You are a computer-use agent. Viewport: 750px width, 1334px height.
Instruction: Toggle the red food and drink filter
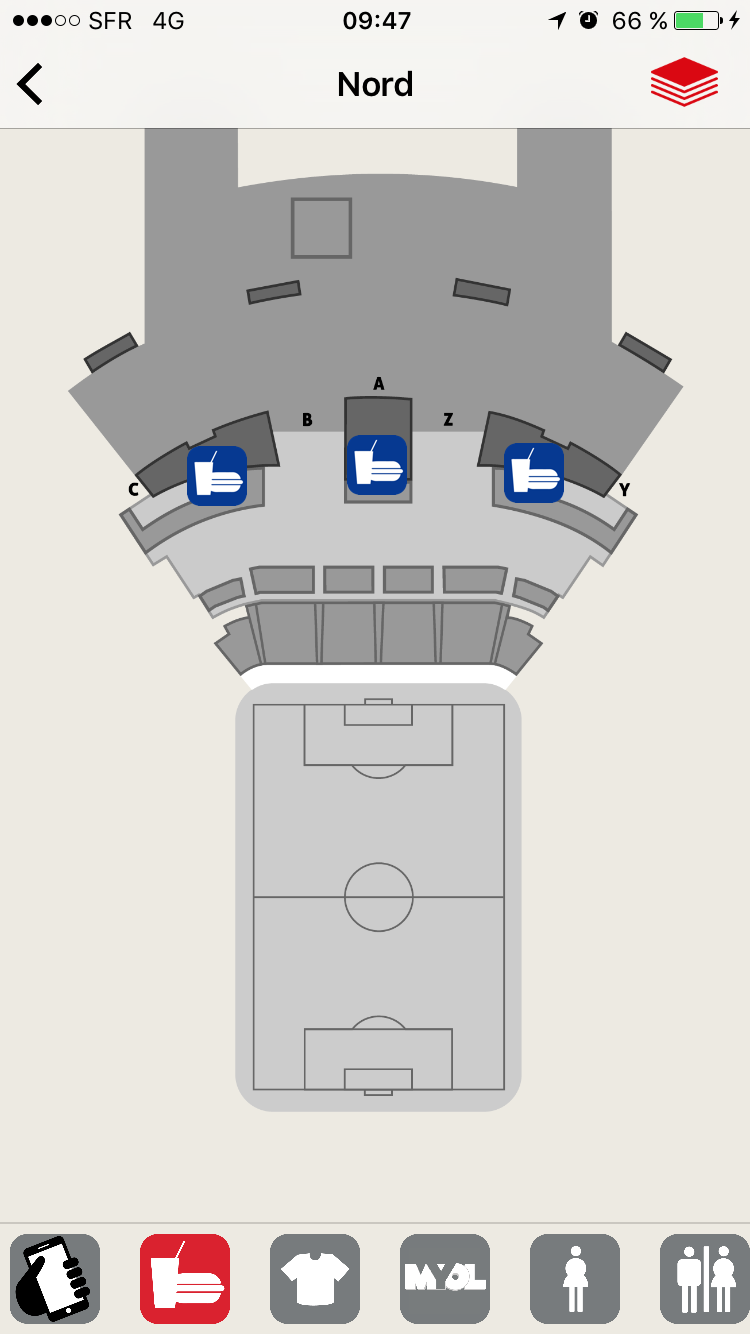(x=185, y=1279)
